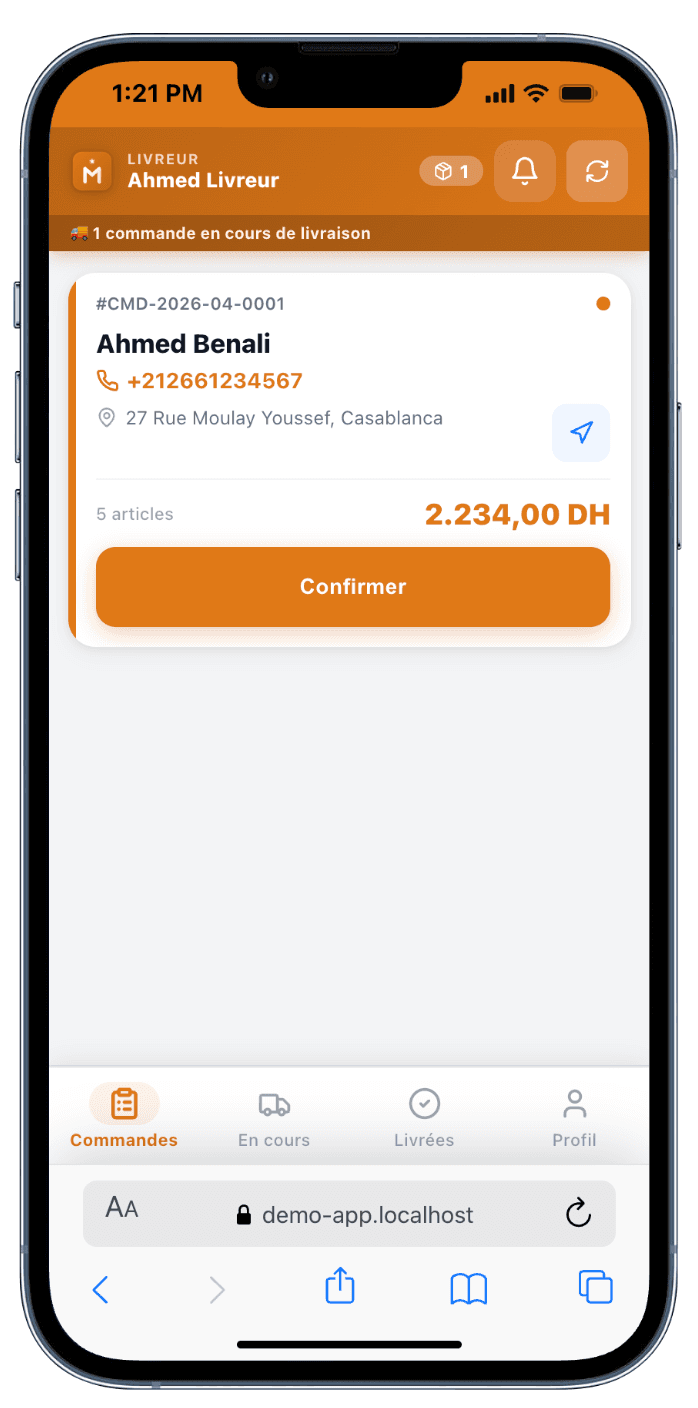Open the notifications bell
698x1408 pixels.
click(x=525, y=171)
